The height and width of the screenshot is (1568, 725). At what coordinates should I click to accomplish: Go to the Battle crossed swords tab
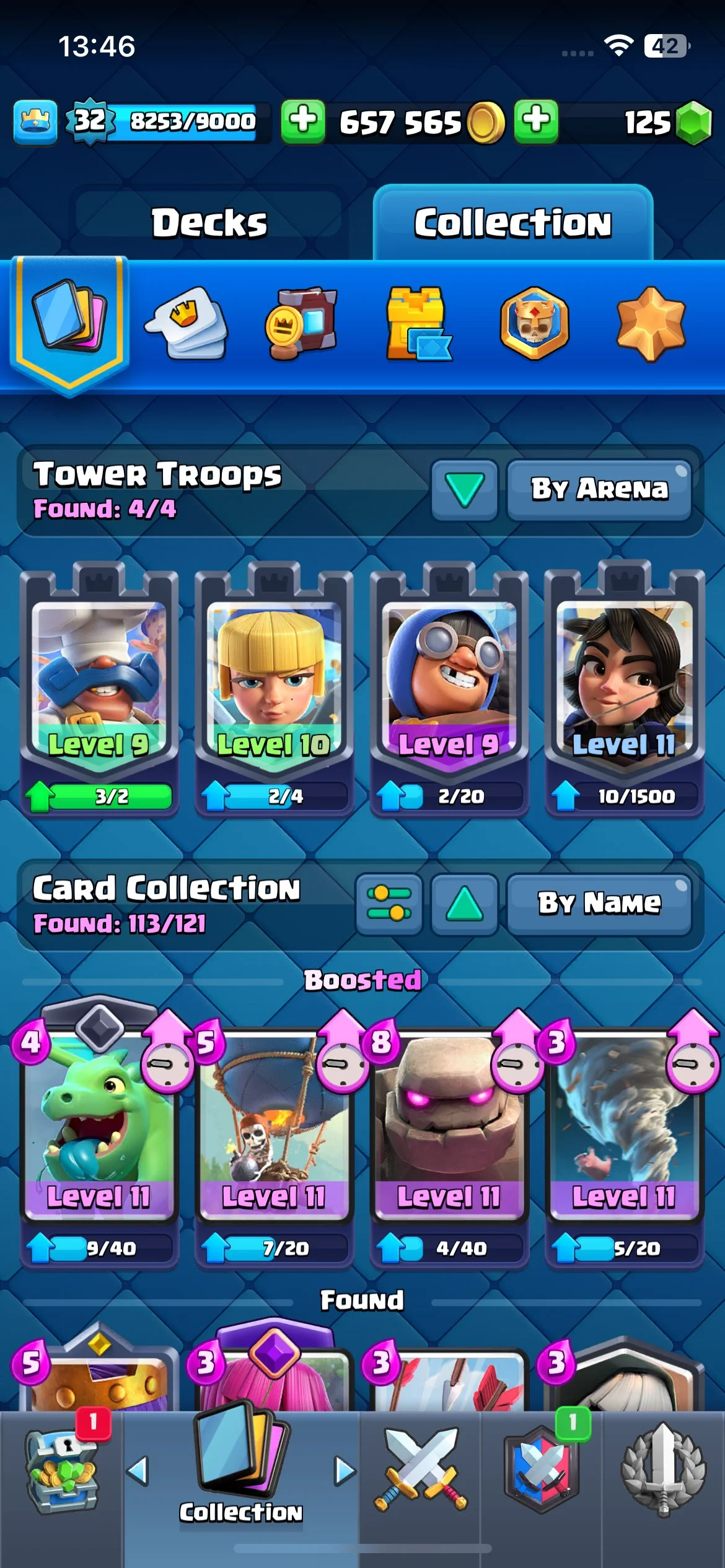(x=420, y=1471)
